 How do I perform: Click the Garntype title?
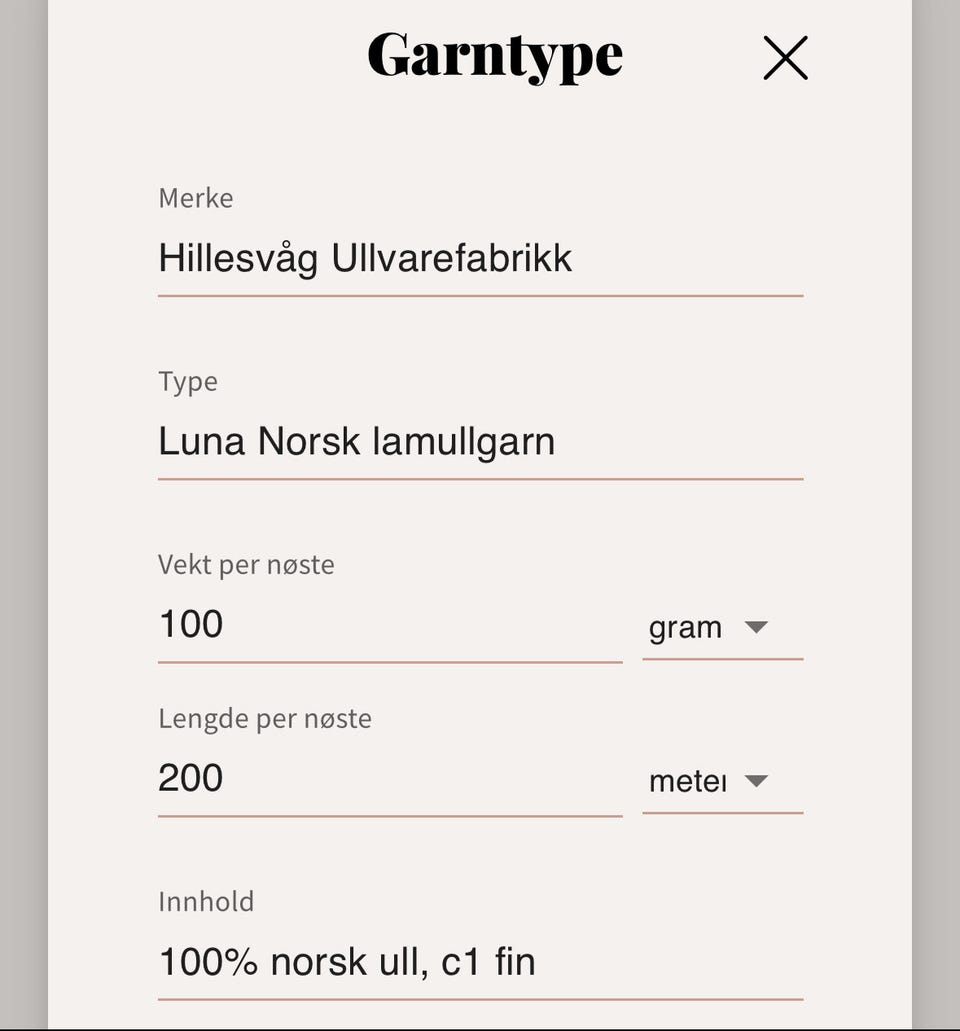(494, 57)
